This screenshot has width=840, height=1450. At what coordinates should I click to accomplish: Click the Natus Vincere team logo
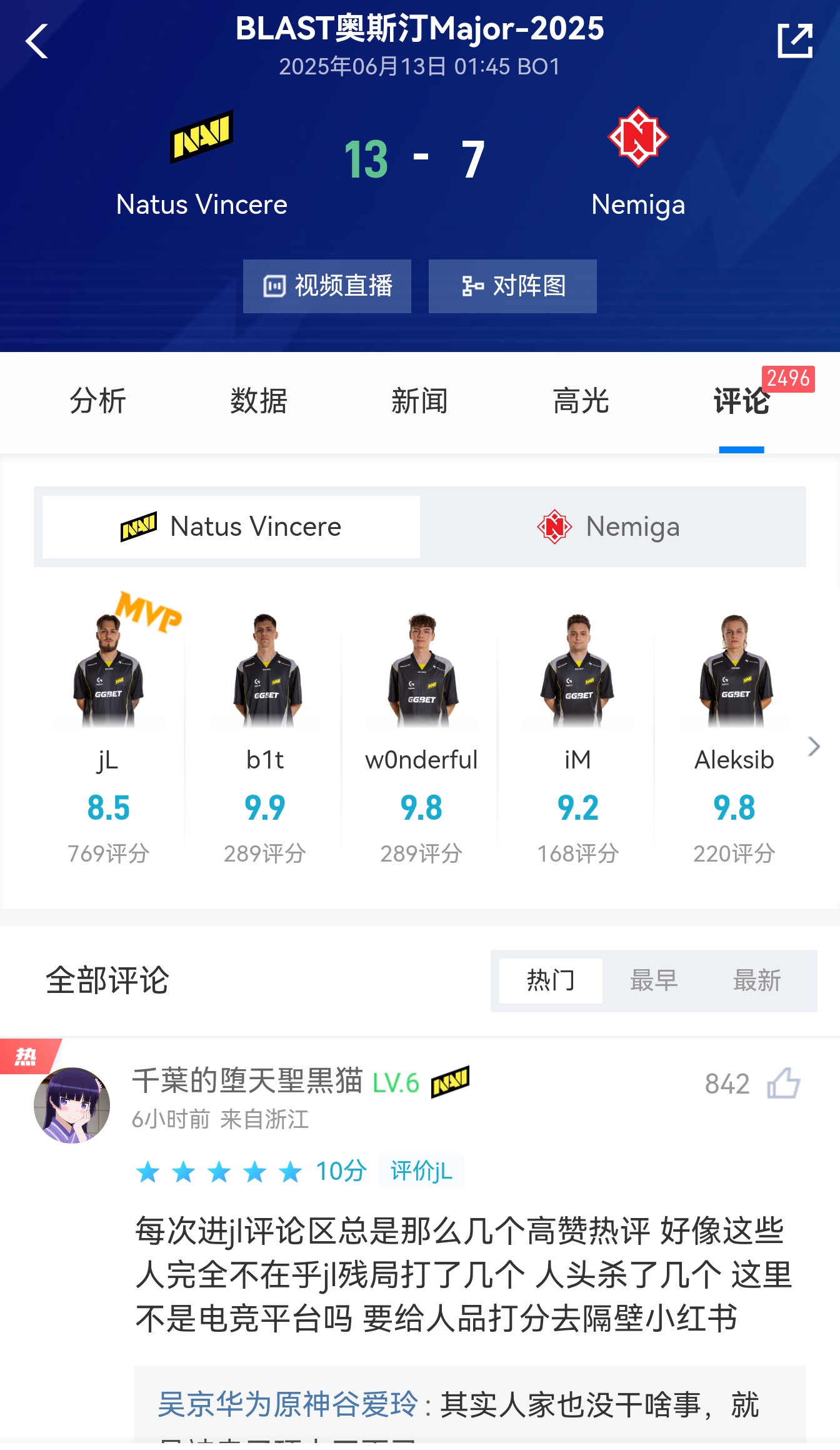click(x=201, y=138)
